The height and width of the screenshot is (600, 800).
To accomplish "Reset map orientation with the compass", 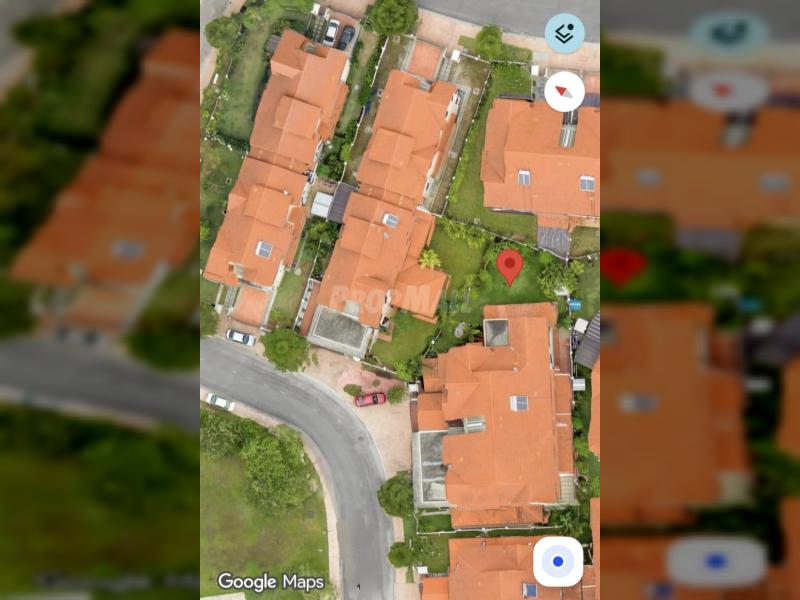I will point(565,91).
